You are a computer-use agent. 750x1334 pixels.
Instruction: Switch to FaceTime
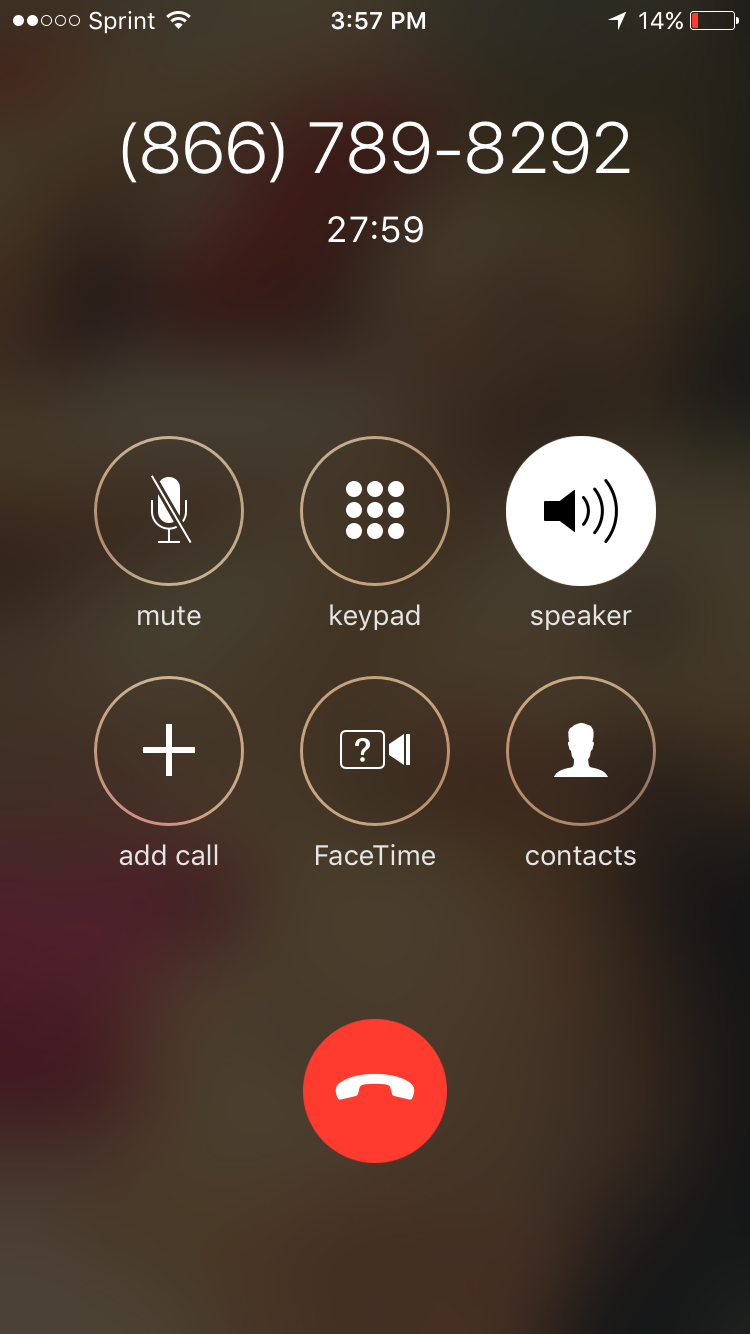pyautogui.click(x=375, y=751)
